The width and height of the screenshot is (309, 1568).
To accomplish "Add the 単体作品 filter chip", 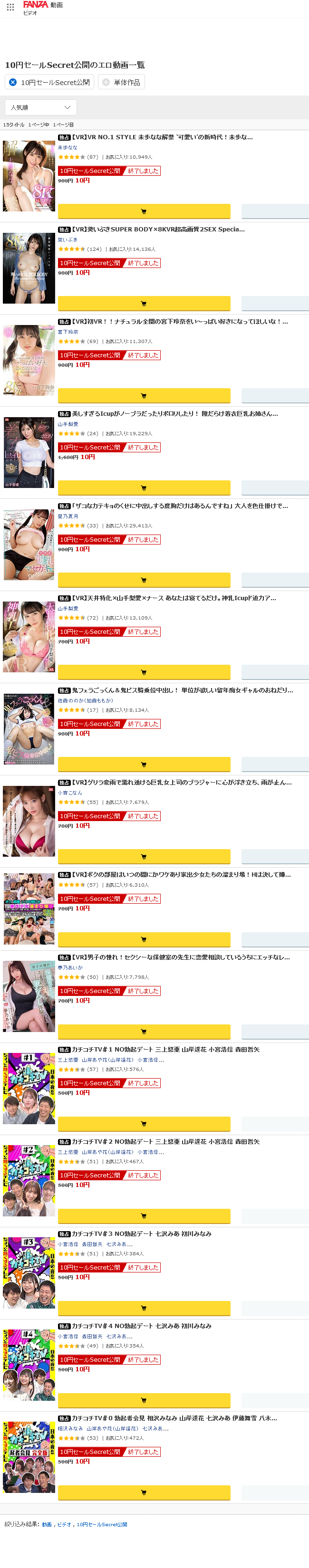I will point(121,82).
